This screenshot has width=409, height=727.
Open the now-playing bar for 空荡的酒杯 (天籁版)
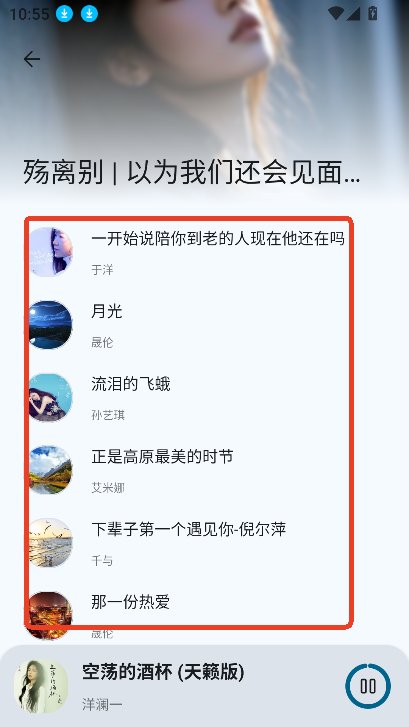click(176, 686)
